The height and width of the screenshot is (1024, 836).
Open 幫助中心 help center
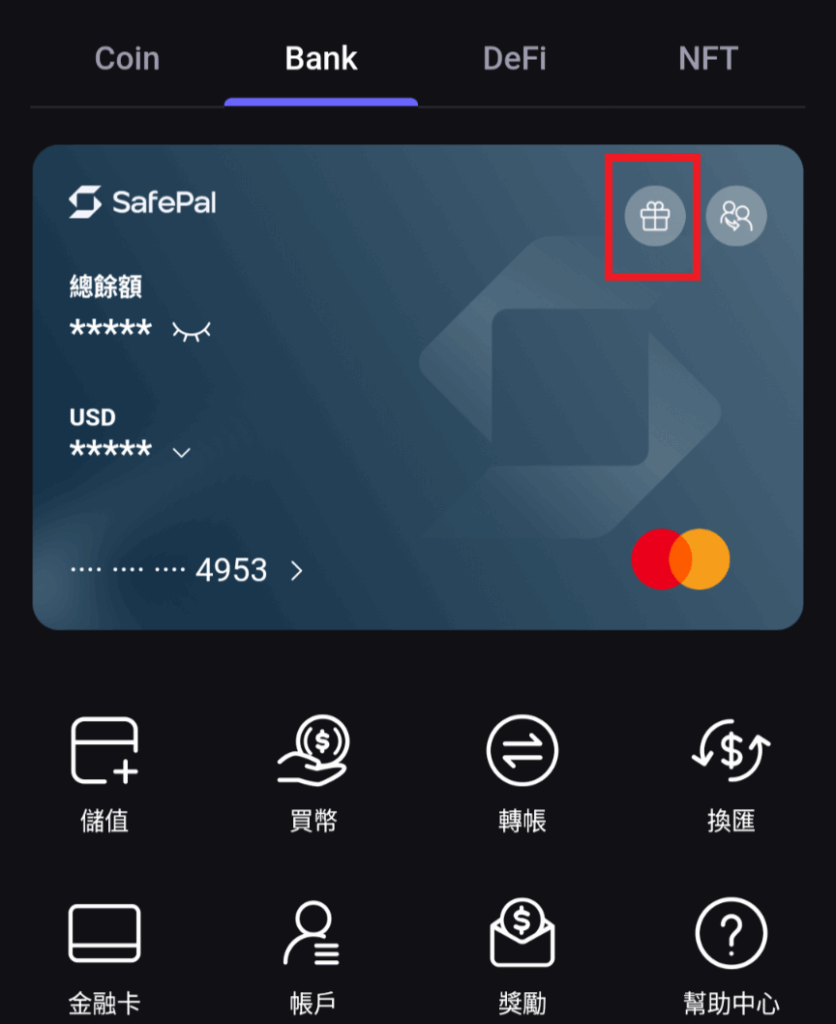(x=731, y=952)
